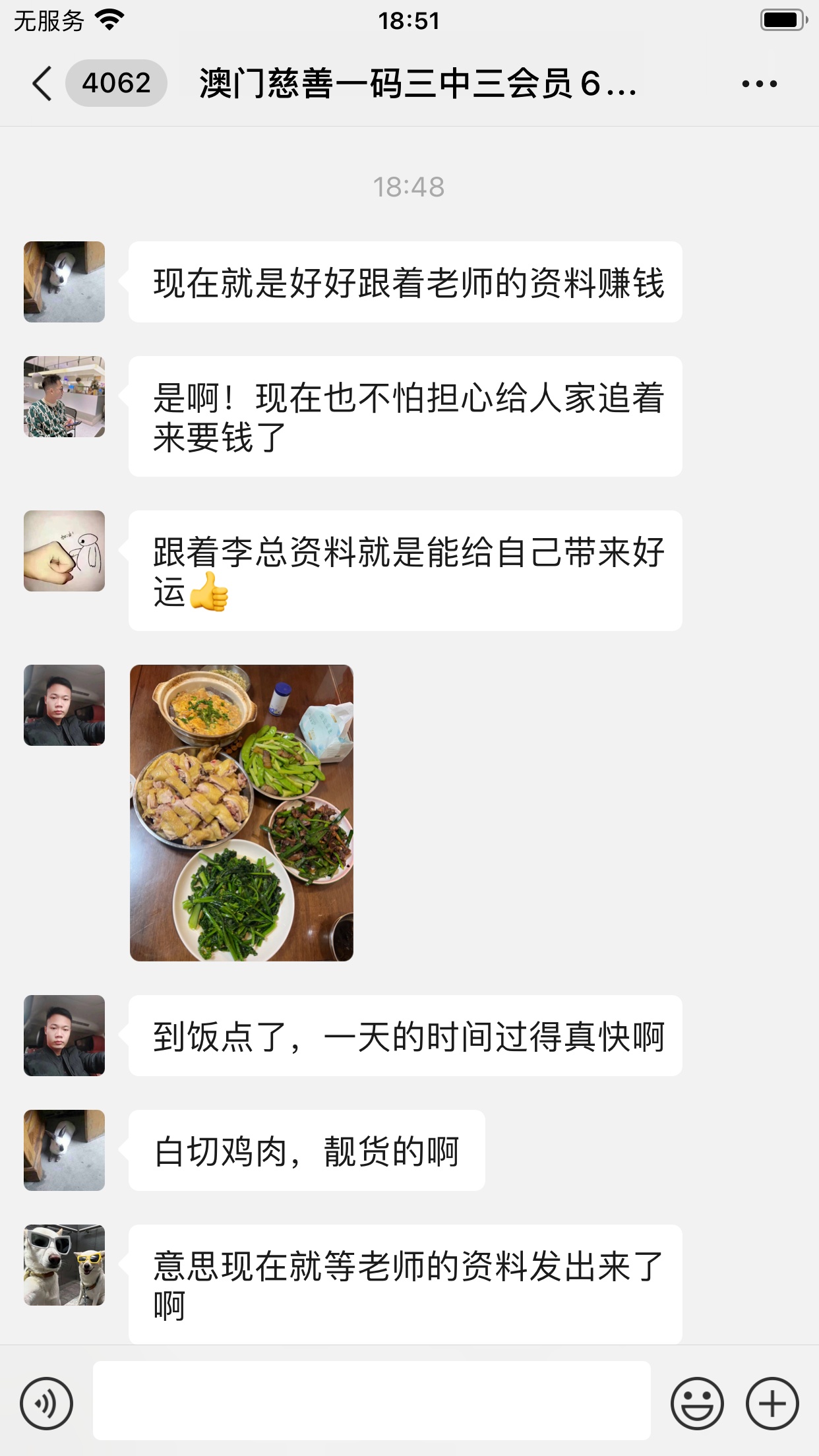Open avatar of sender of 现在就是好好跟着老师
Image resolution: width=819 pixels, height=1456 pixels.
tap(64, 282)
